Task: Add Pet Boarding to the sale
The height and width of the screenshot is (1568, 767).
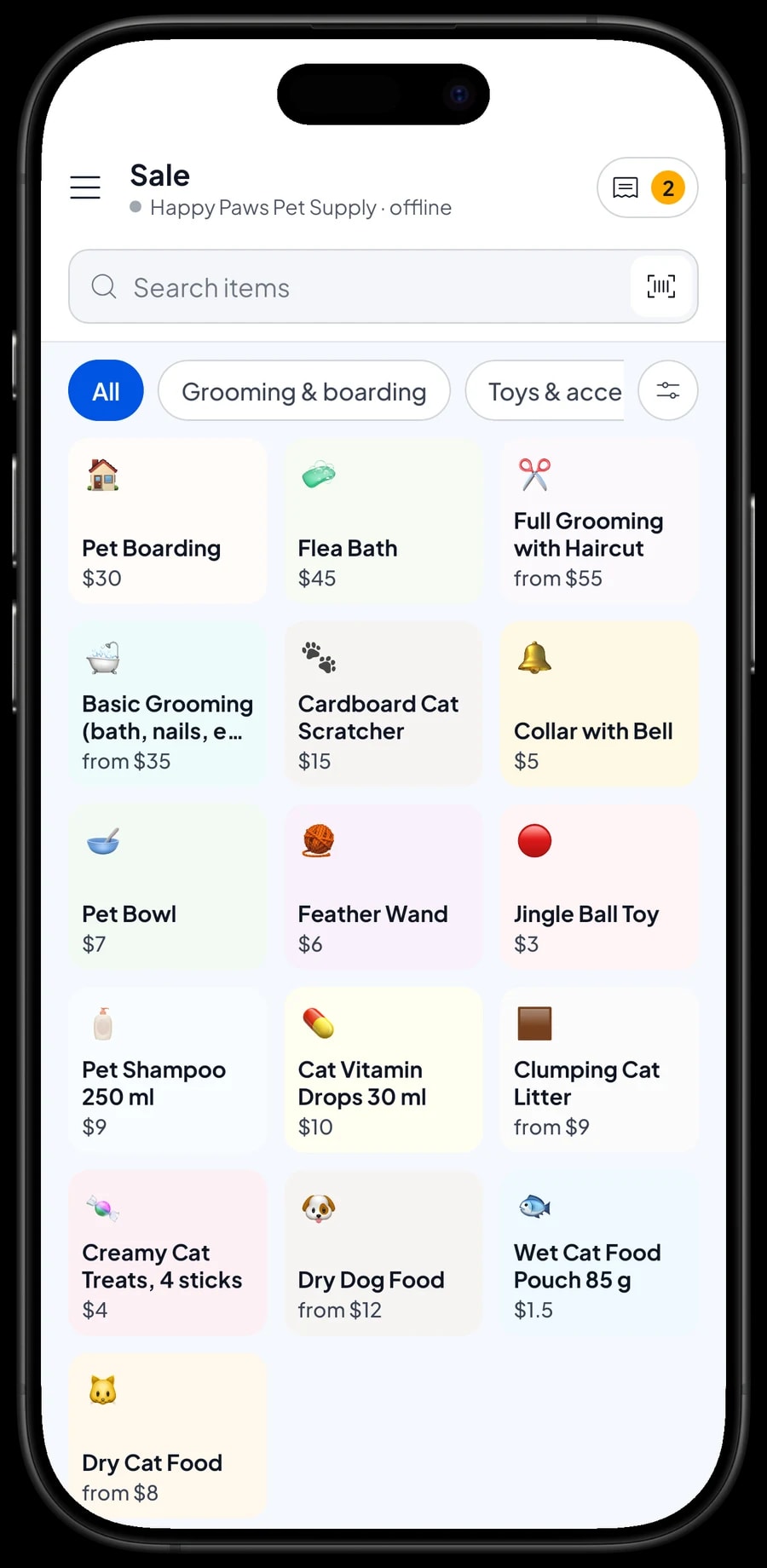Action: click(x=168, y=521)
